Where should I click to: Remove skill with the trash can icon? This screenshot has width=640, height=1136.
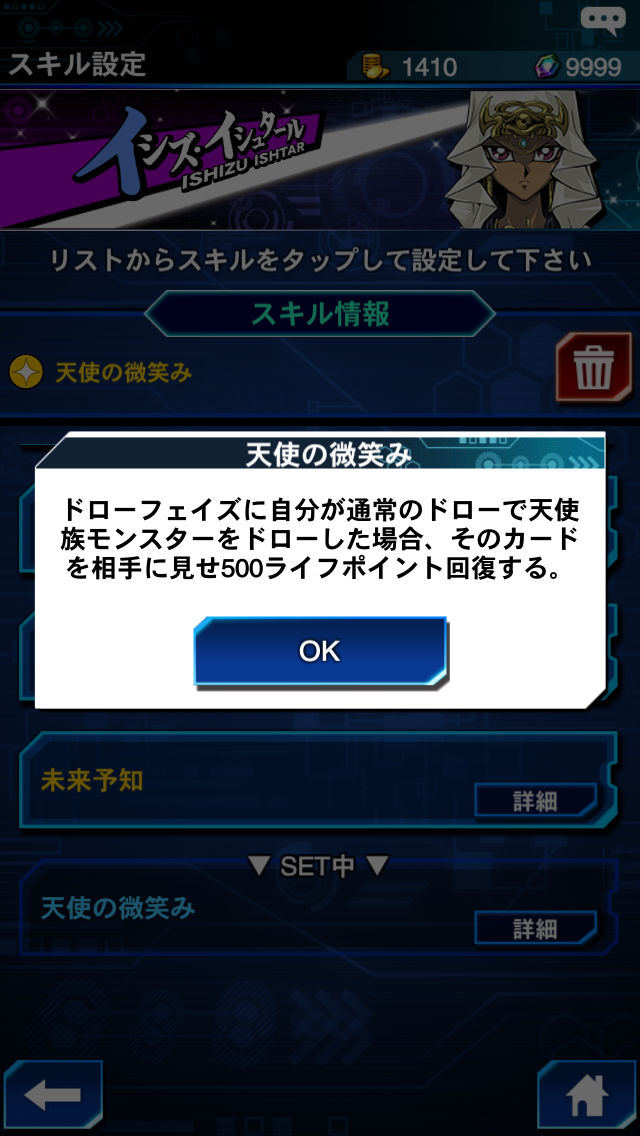point(594,370)
